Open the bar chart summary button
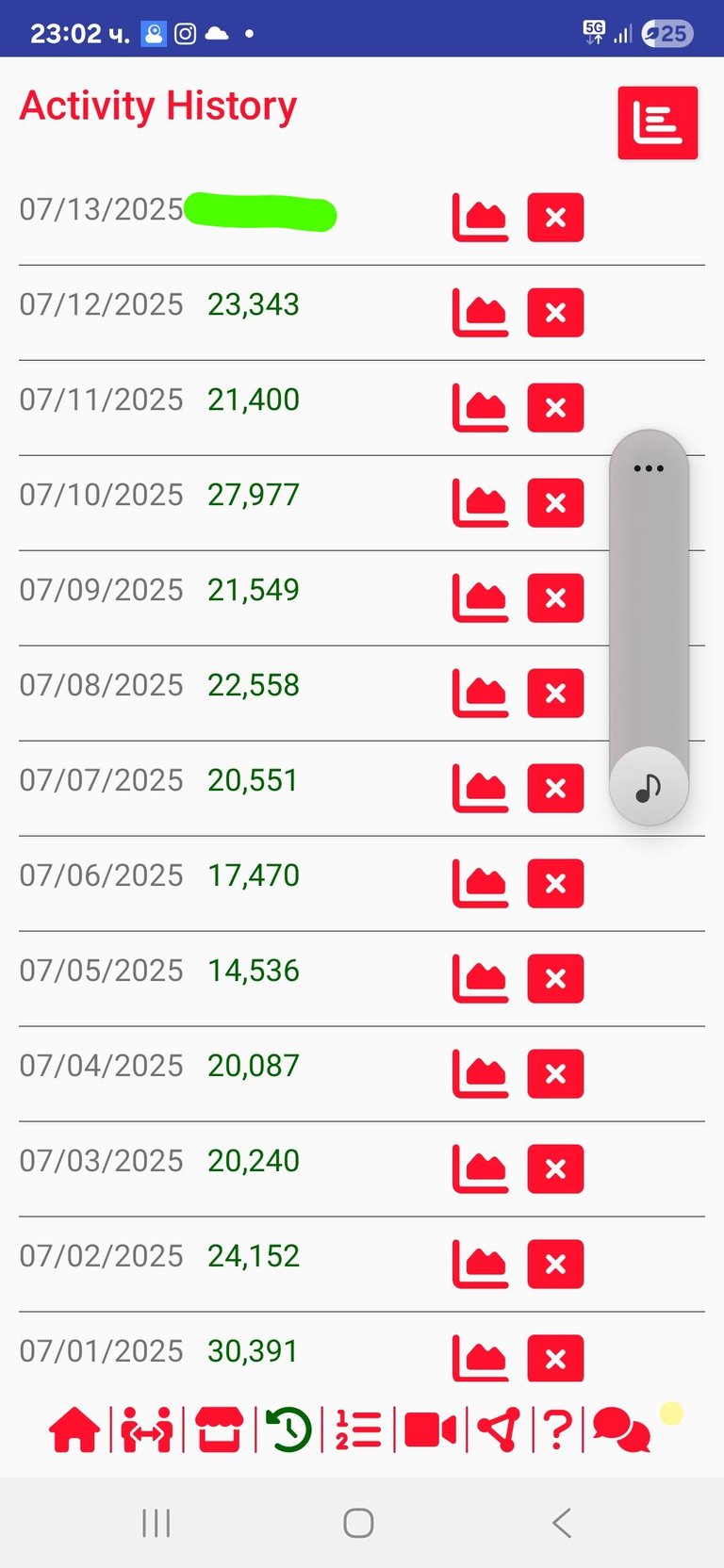Image resolution: width=724 pixels, height=1568 pixels. 657,122
